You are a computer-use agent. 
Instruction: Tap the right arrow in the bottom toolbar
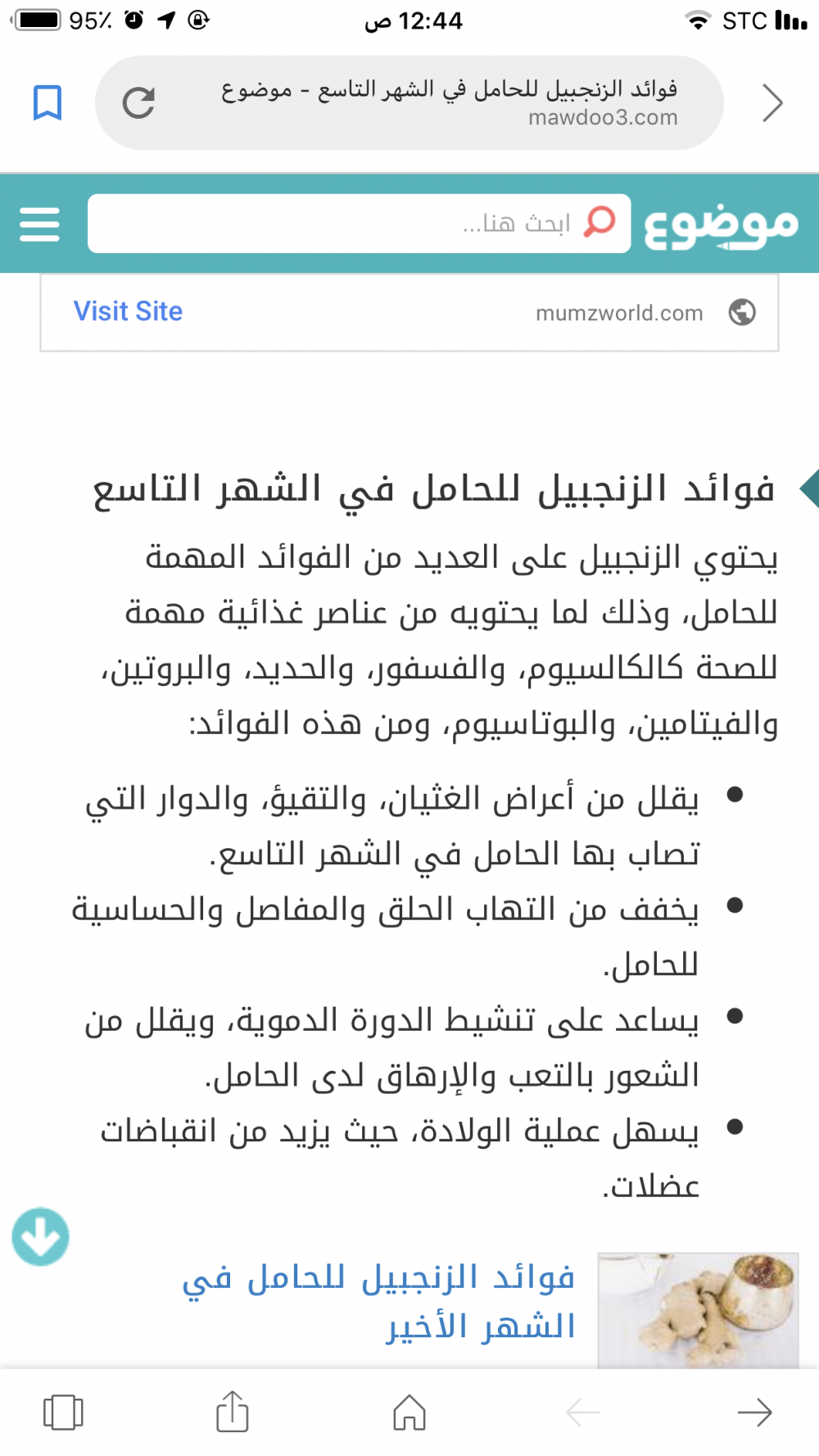tap(754, 1412)
